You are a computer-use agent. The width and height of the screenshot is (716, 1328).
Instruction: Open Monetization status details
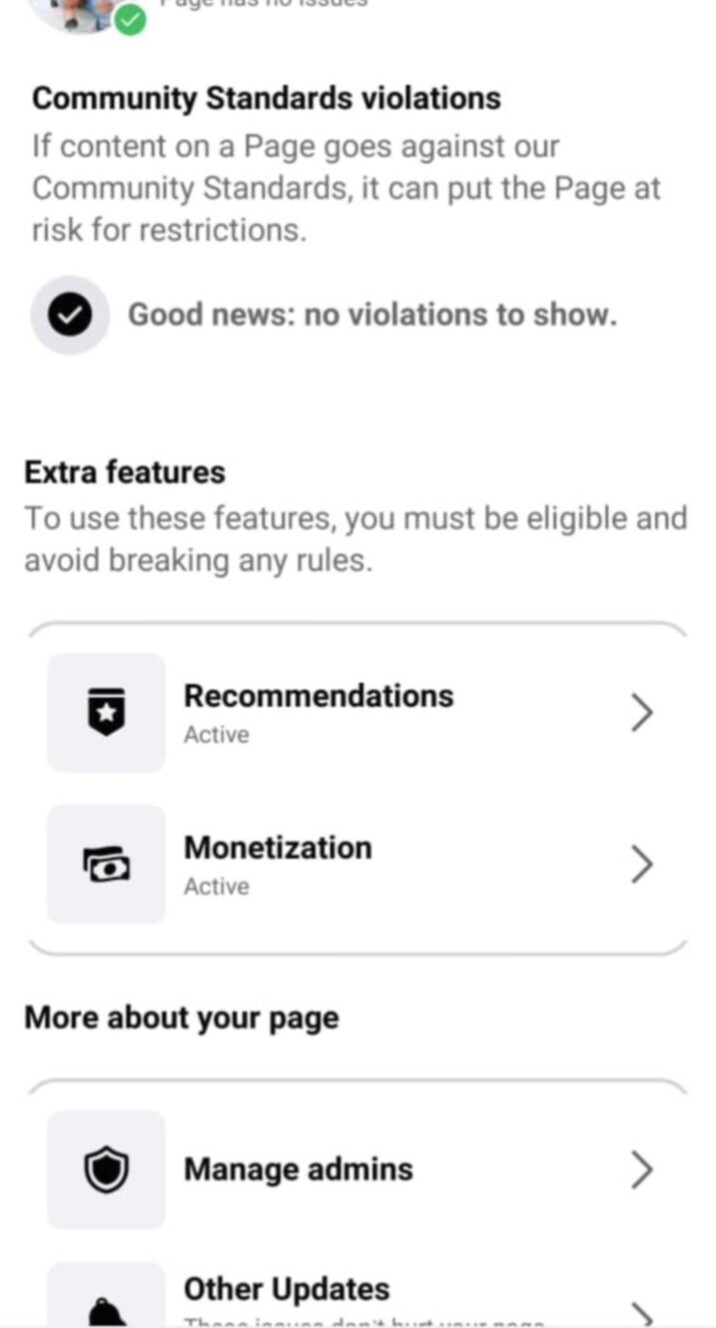pos(357,864)
